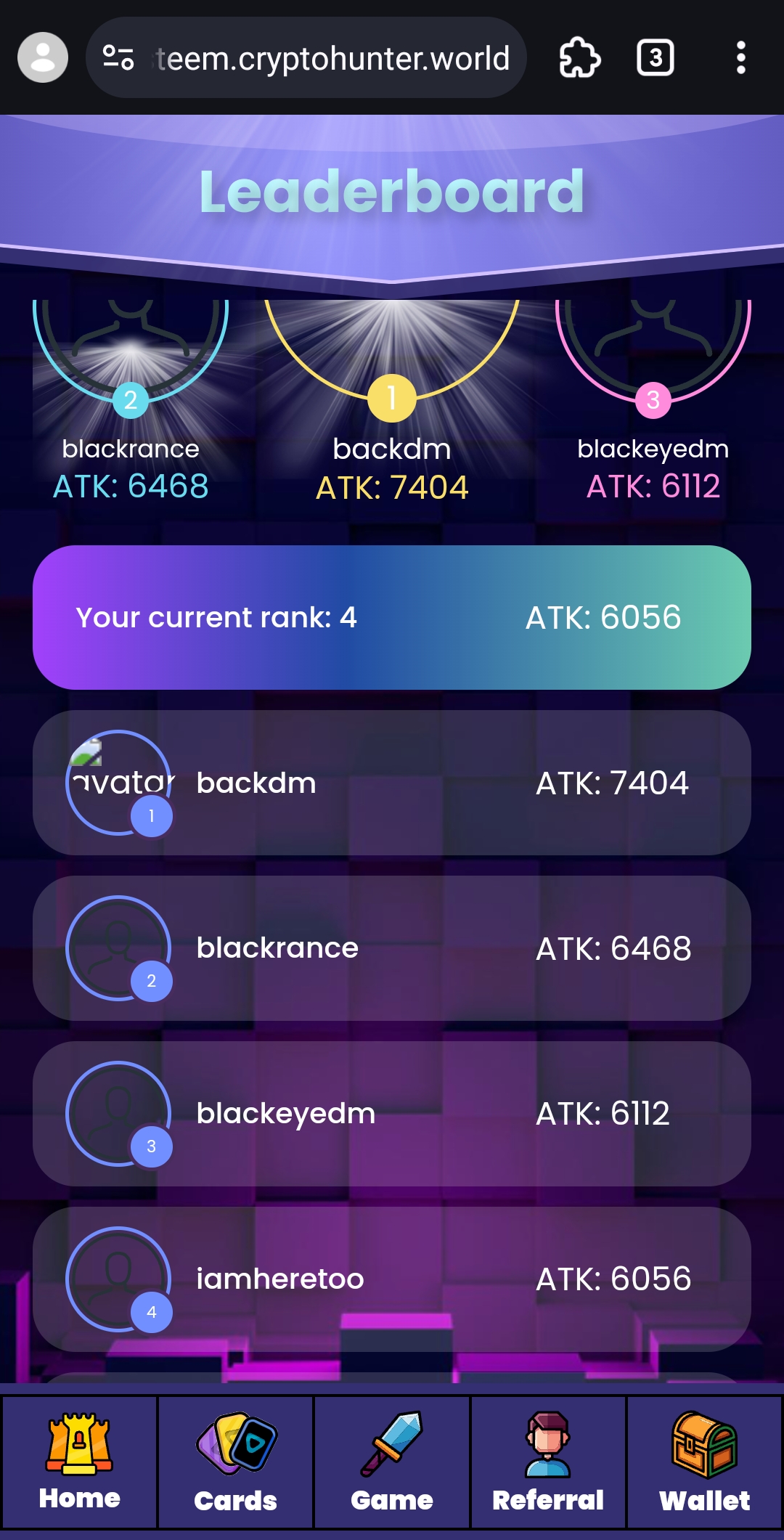The height and width of the screenshot is (1540, 784).
Task: Switch to the Home tab
Action: tap(79, 1462)
